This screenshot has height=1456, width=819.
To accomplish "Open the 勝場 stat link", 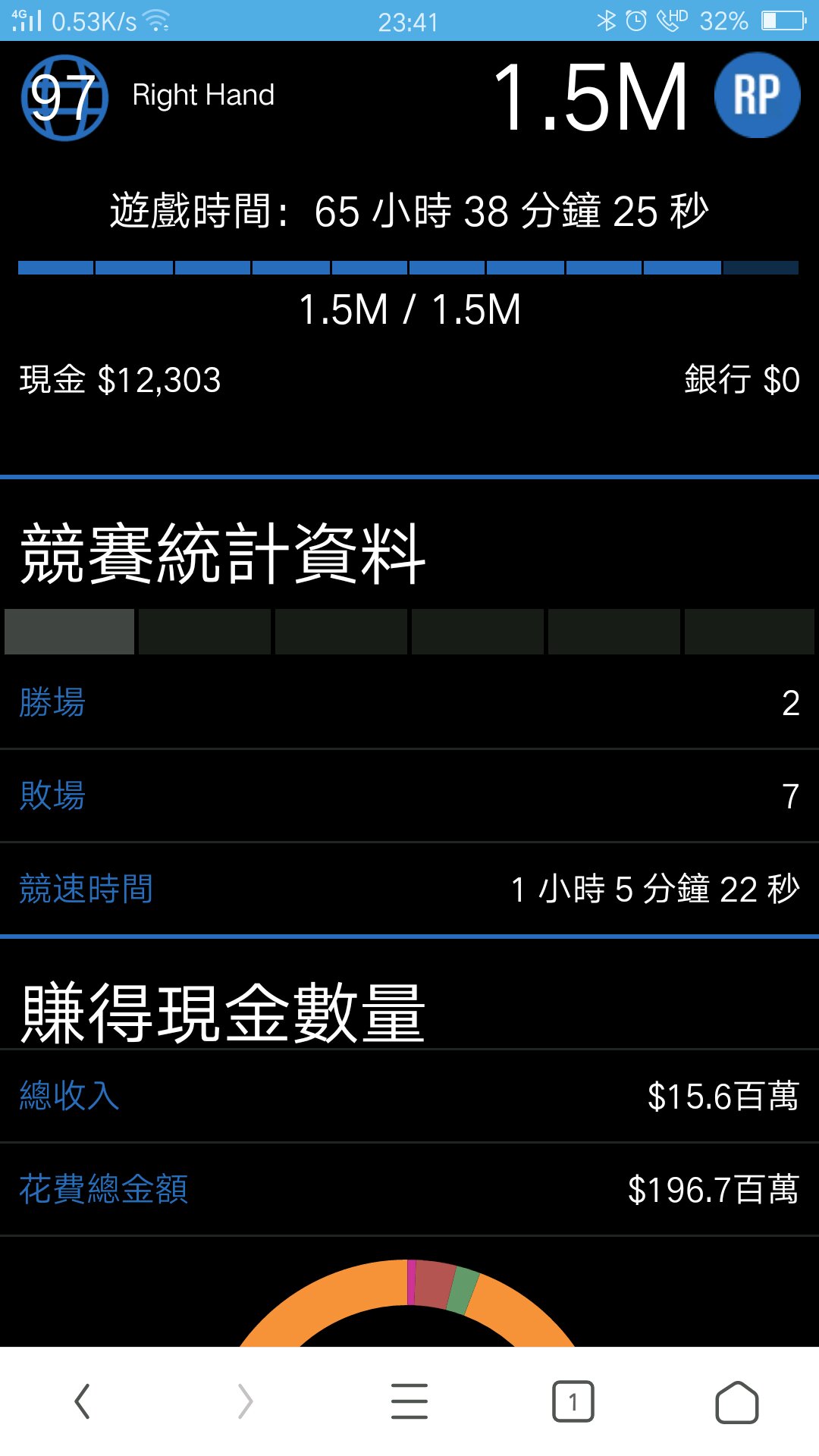I will tap(52, 702).
